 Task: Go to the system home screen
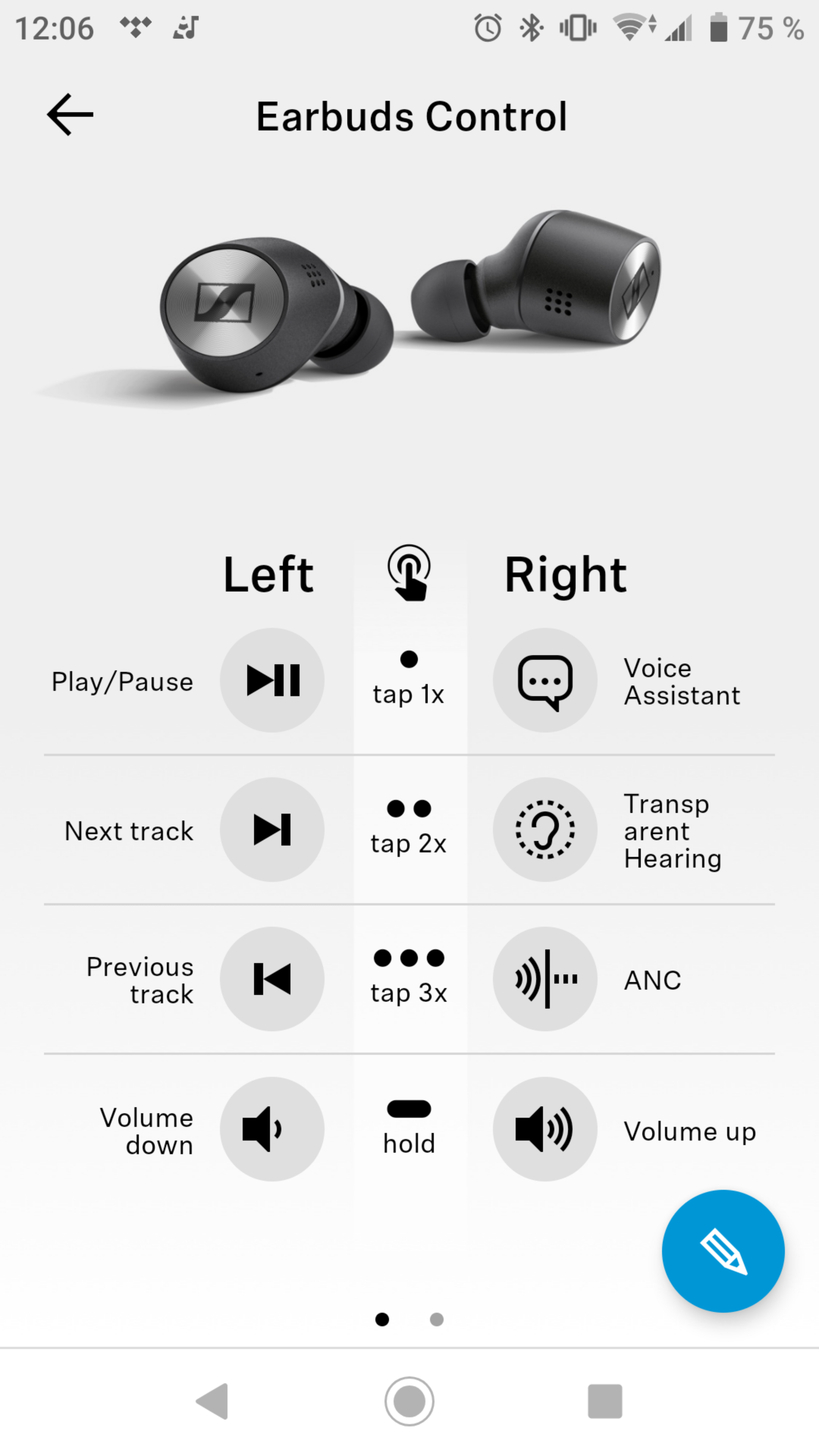[x=409, y=1401]
